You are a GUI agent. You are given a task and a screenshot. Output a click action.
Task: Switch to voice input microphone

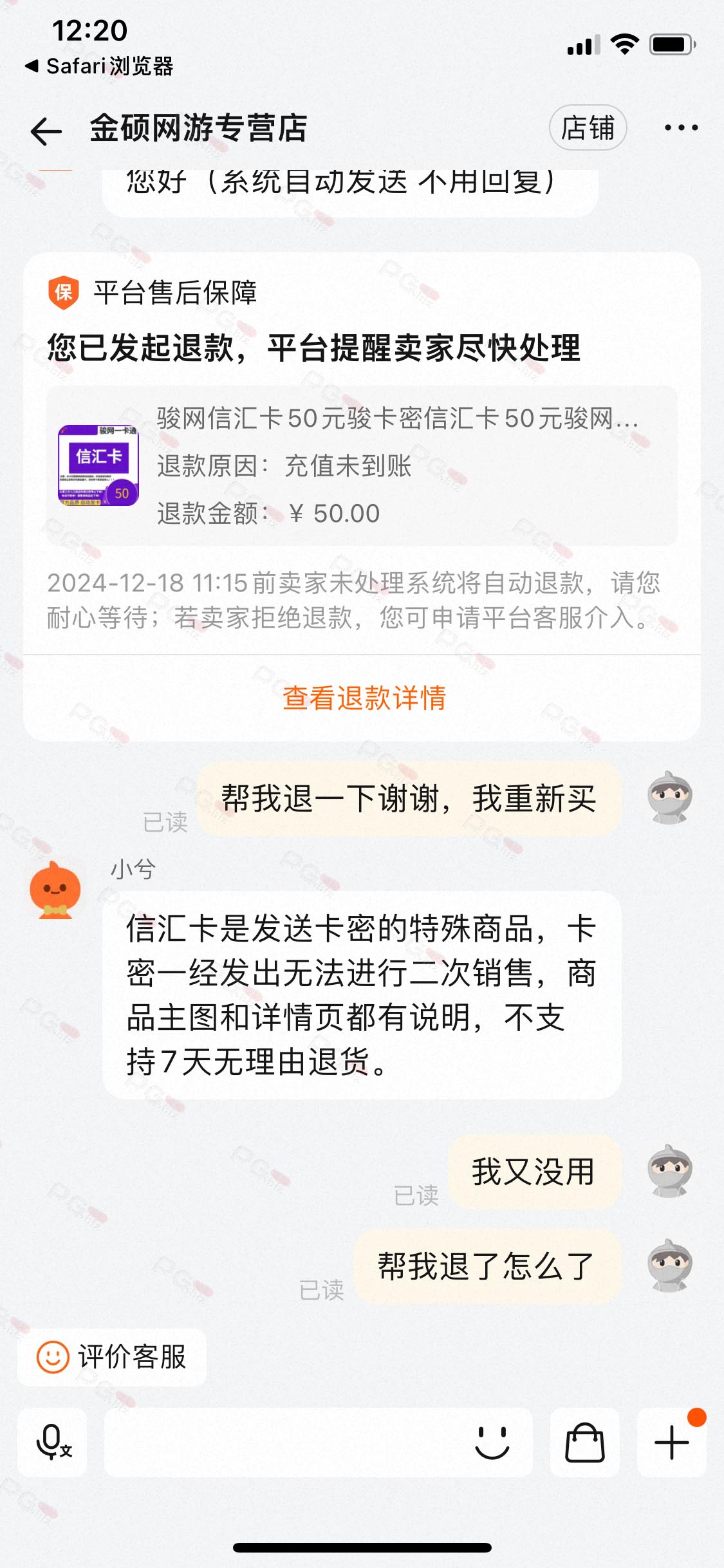[x=52, y=1442]
